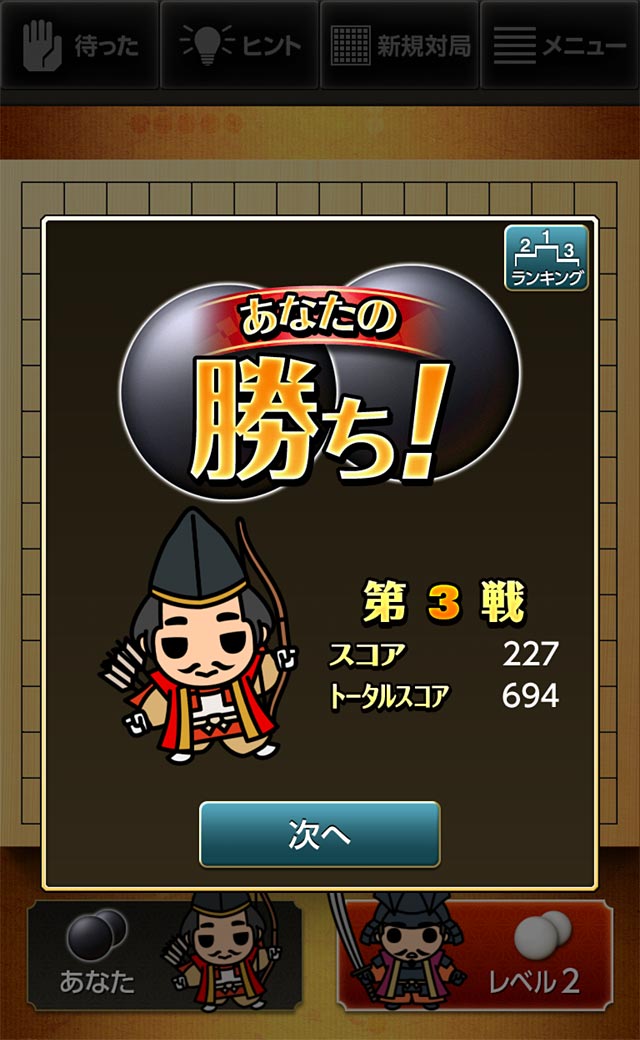
Task: Tap the 次へ button to continue
Action: pyautogui.click(x=319, y=834)
